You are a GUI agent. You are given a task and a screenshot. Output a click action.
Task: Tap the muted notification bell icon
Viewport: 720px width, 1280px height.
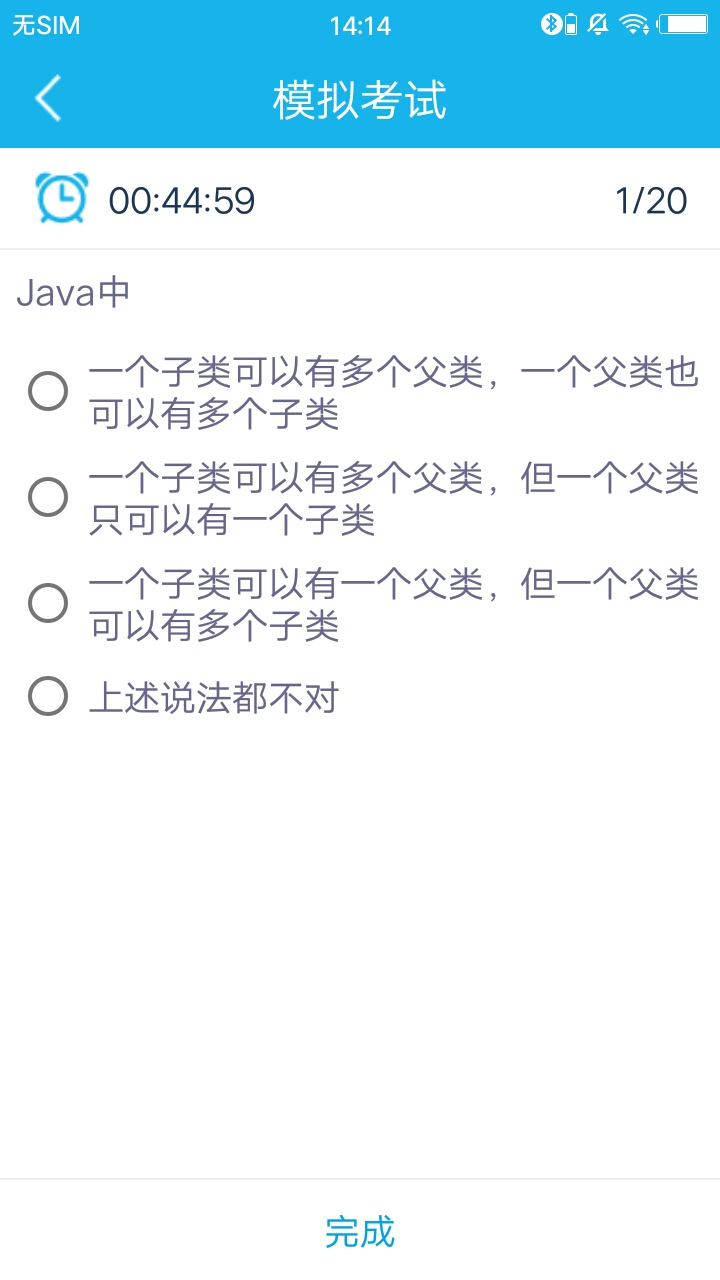click(x=599, y=24)
